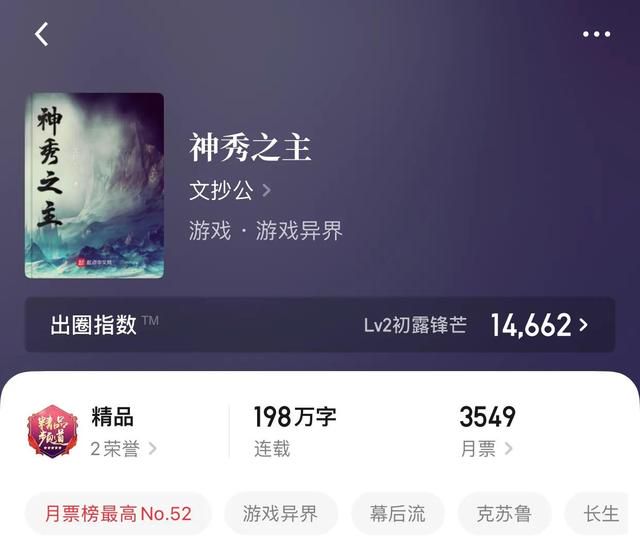640x551 pixels.
Task: Go back using the top arrow
Action: 41,34
